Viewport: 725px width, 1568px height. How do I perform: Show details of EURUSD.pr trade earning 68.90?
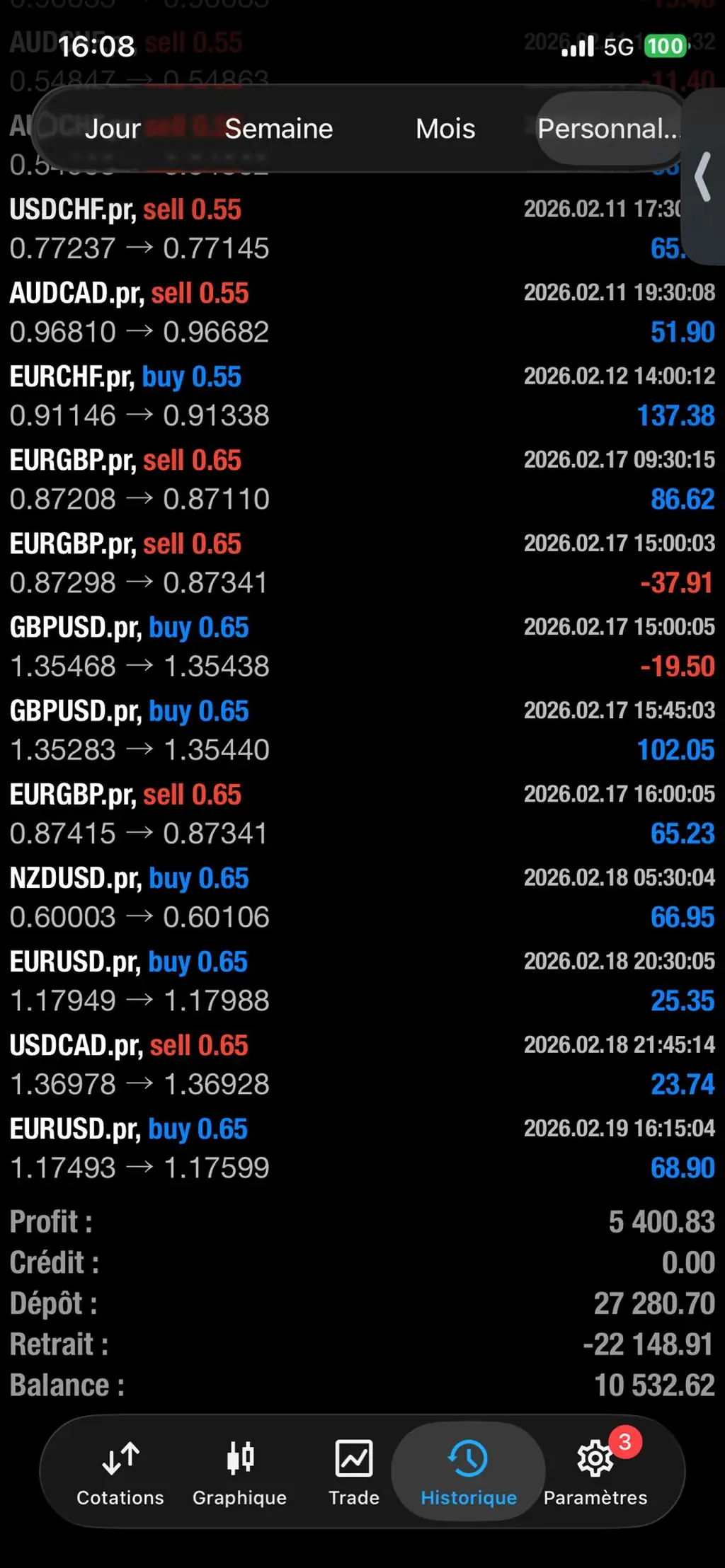pos(361,1148)
